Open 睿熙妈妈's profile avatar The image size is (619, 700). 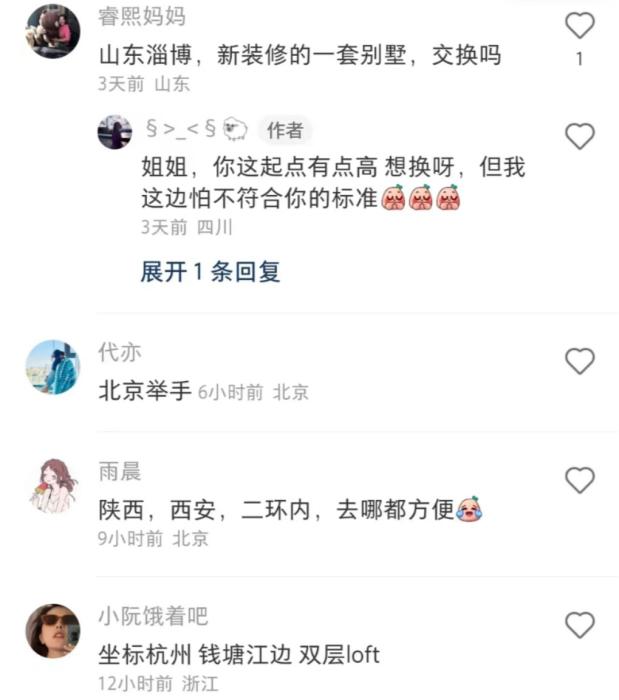(52, 32)
